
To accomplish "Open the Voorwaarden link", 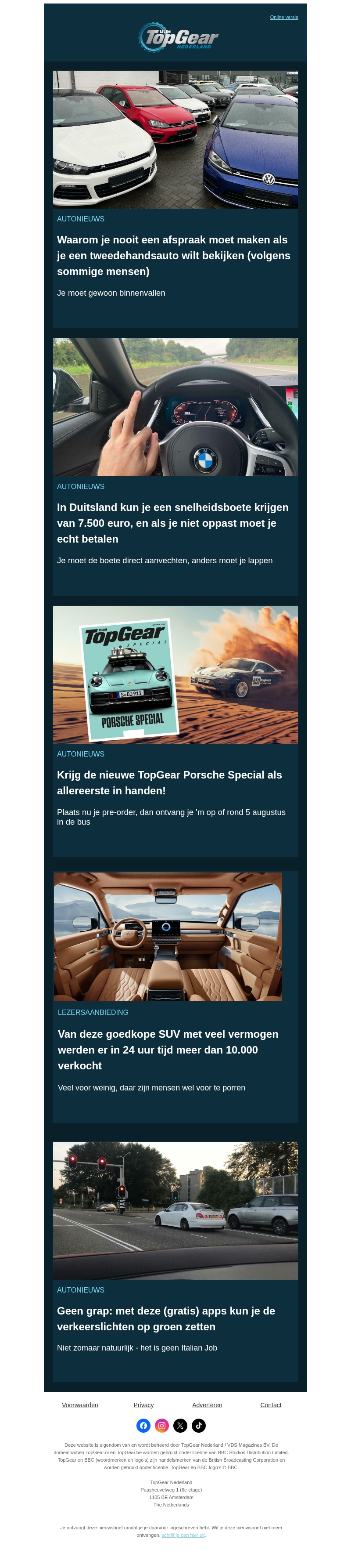I will tap(80, 1405).
